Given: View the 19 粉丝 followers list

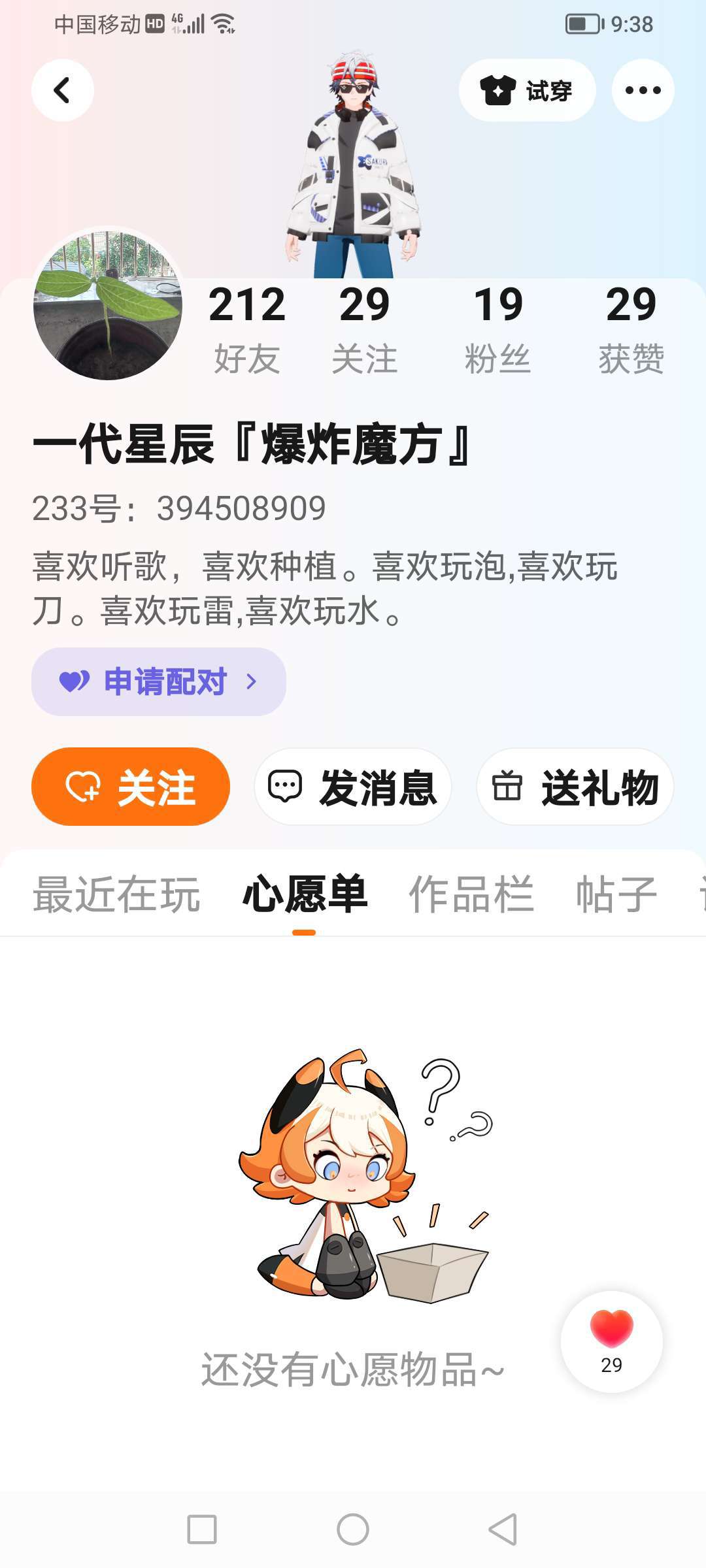Looking at the screenshot, I should [497, 329].
